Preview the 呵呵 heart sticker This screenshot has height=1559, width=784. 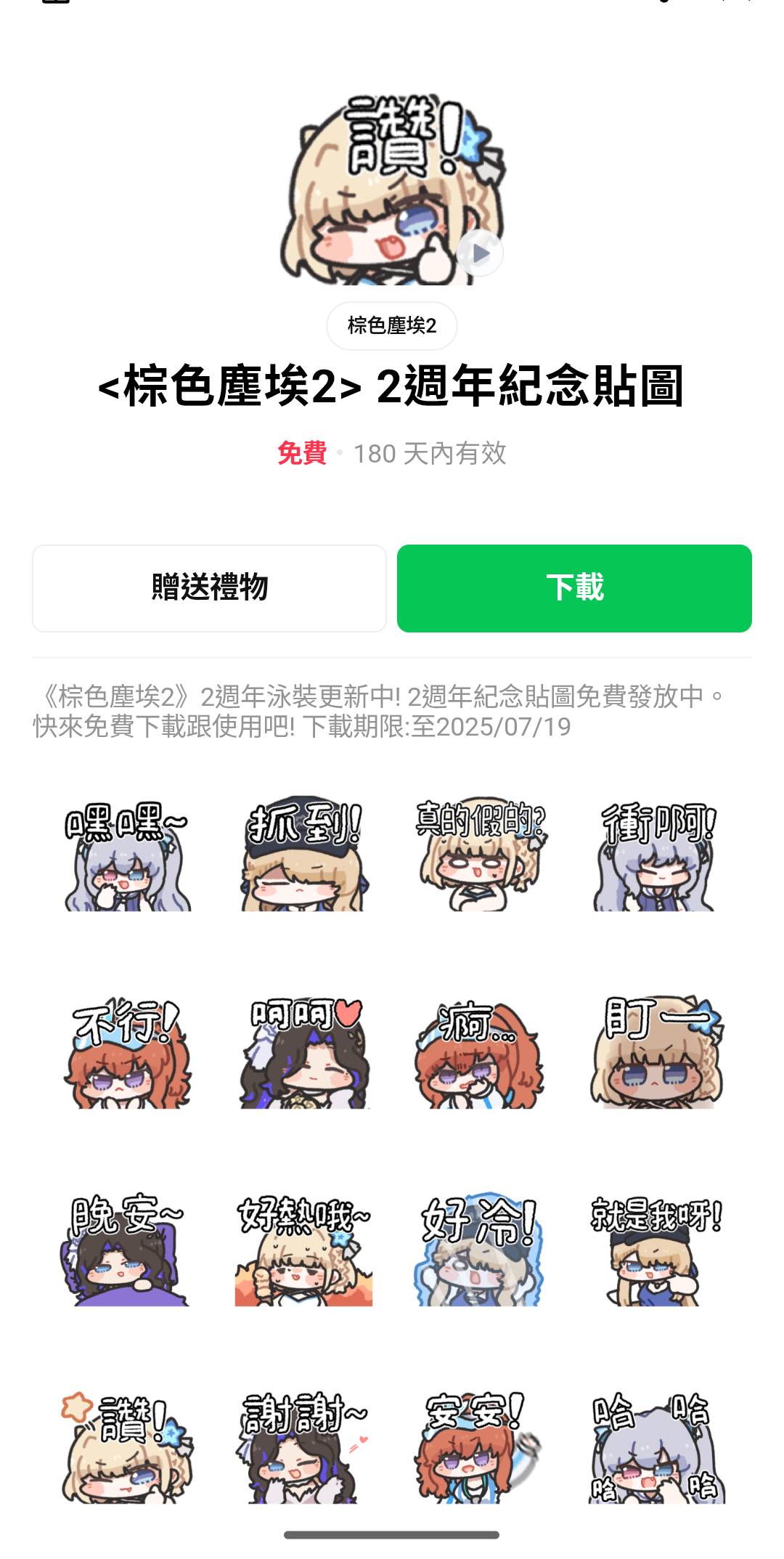303,1054
